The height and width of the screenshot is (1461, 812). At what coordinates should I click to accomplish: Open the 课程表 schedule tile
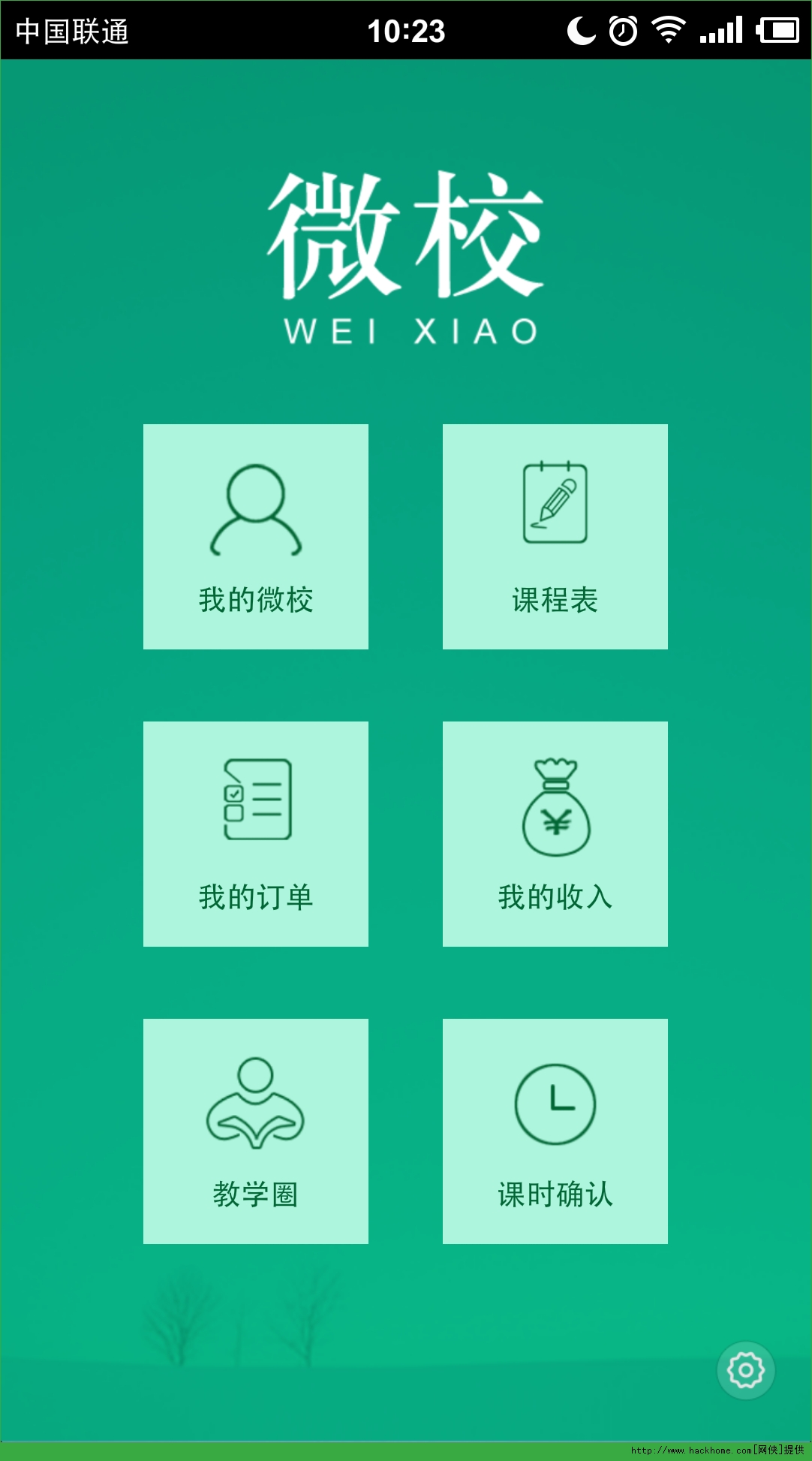tap(555, 536)
